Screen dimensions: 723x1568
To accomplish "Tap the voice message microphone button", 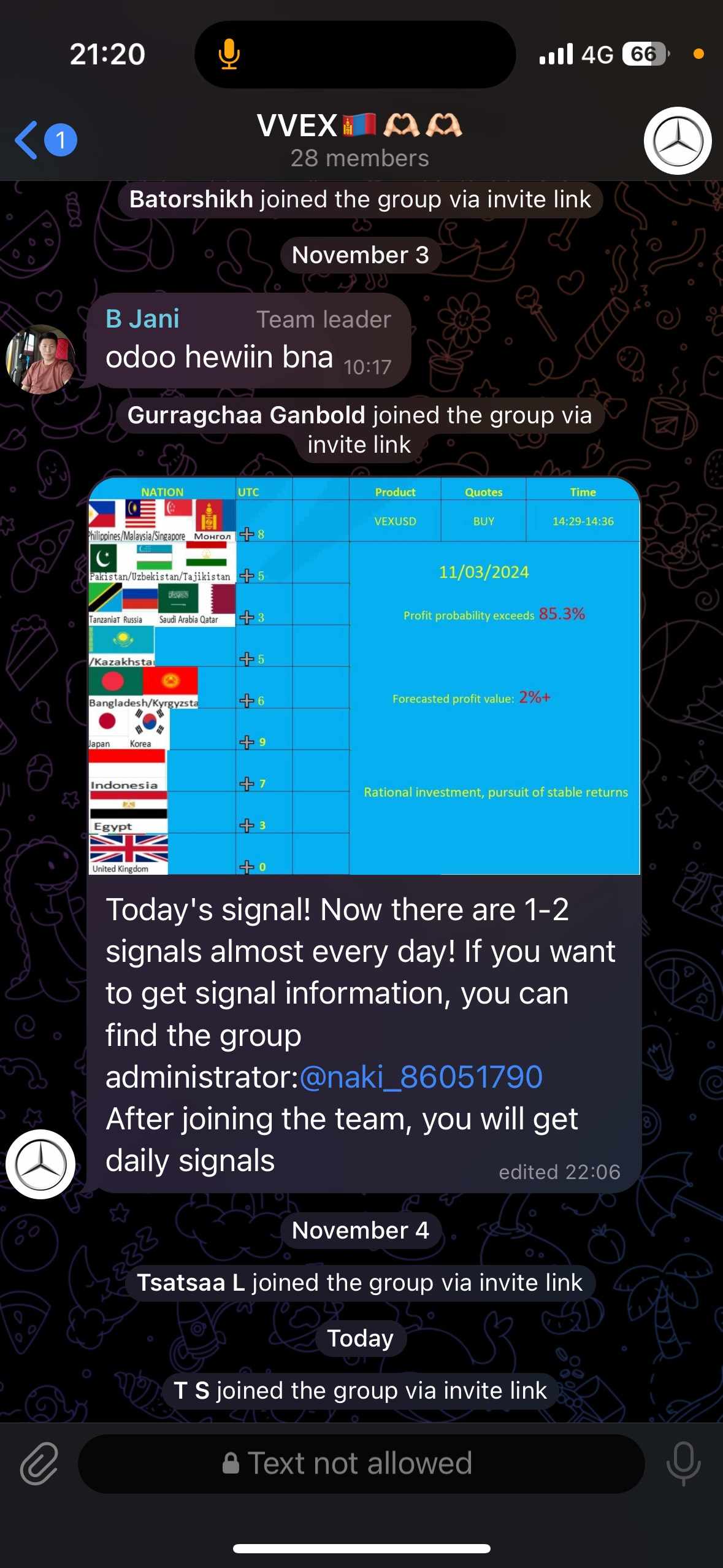I will (x=683, y=1463).
